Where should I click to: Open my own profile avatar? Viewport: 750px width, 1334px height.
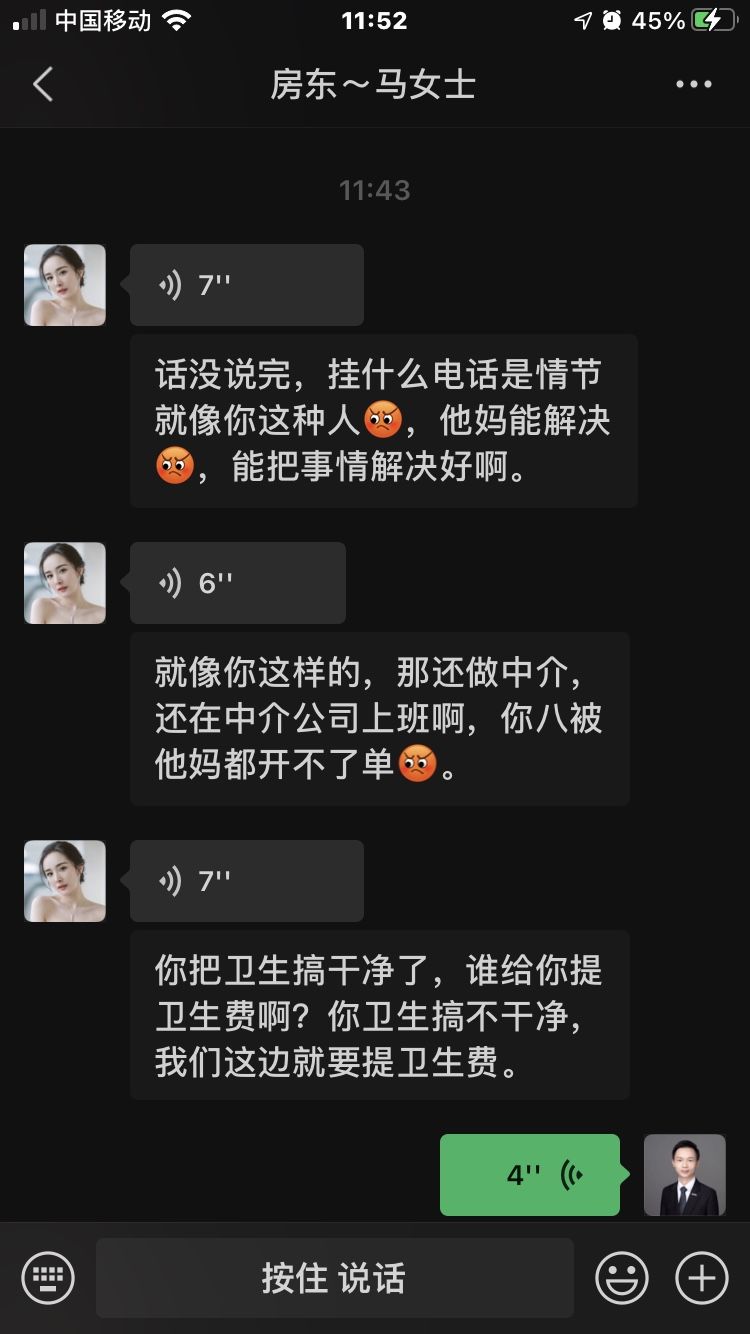tap(684, 1175)
